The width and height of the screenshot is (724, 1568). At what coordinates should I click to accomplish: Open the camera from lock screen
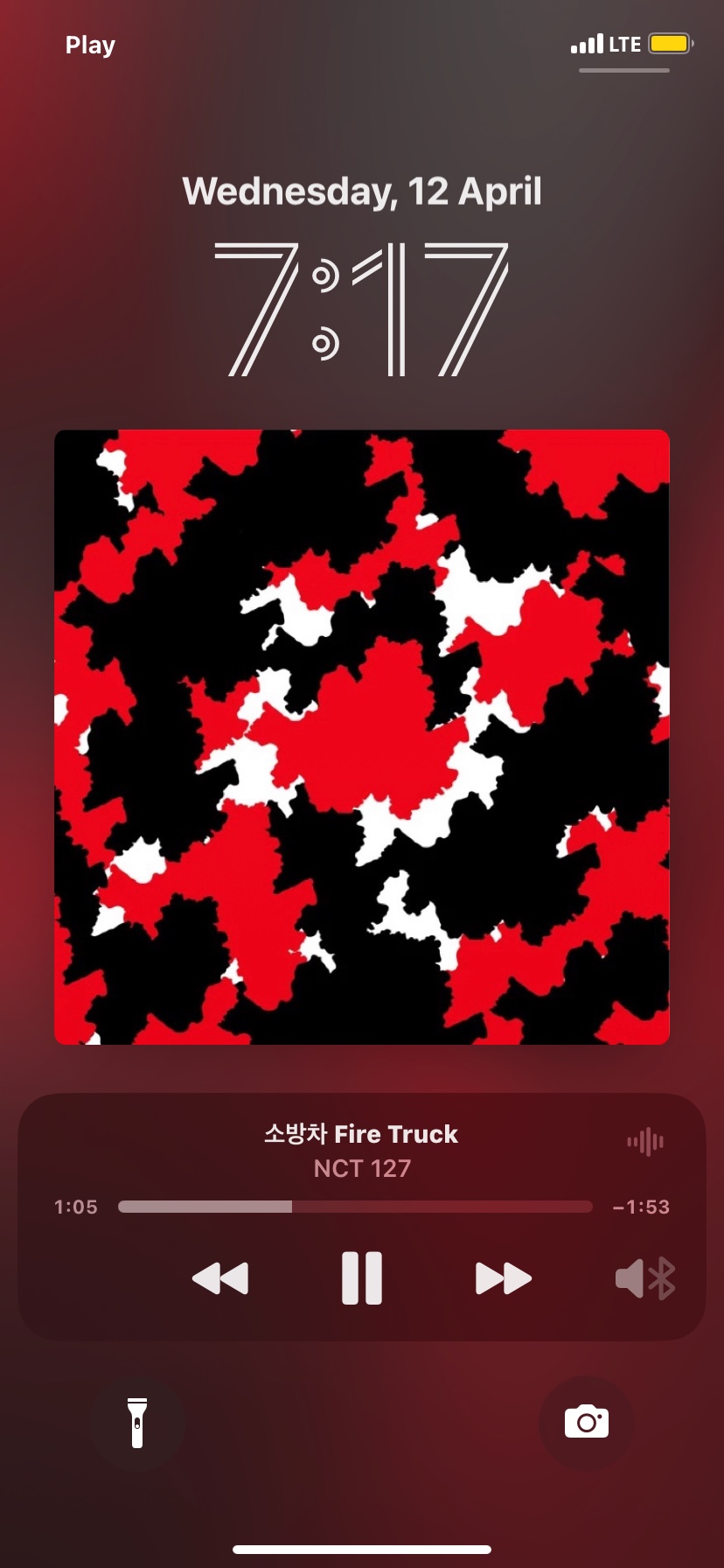(587, 1422)
